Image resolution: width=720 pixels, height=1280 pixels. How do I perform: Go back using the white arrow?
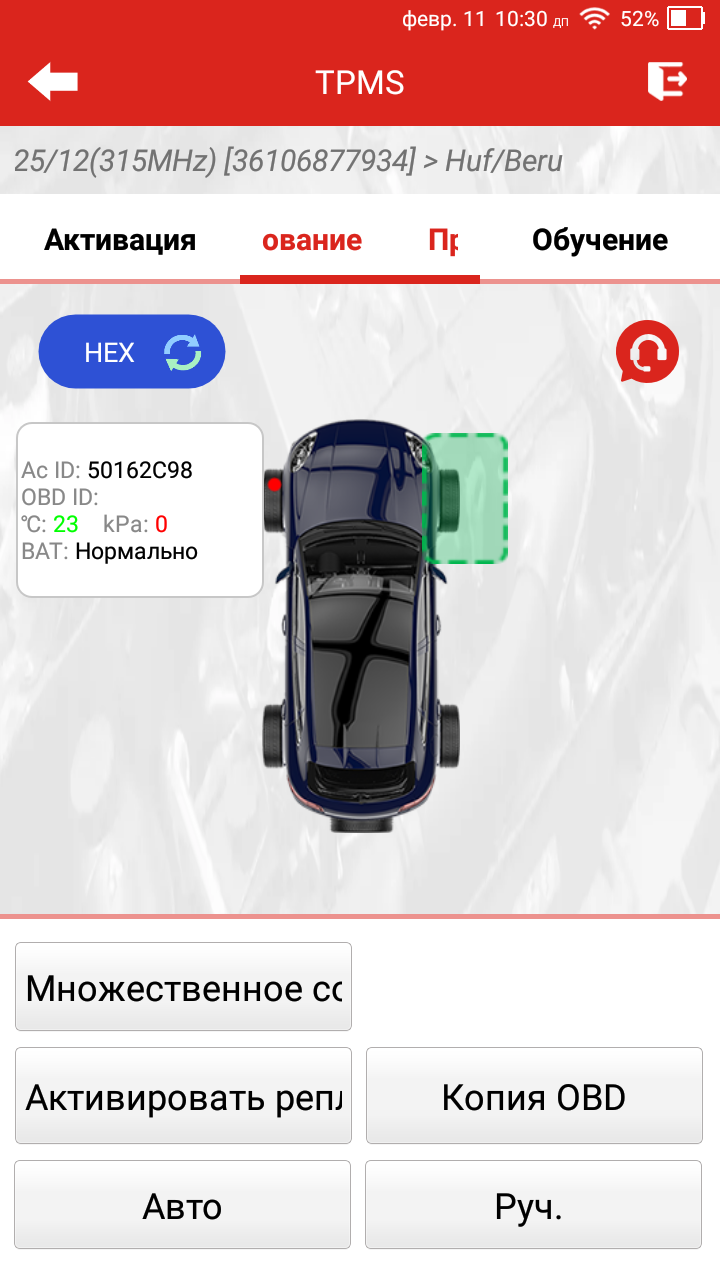pyautogui.click(x=53, y=81)
